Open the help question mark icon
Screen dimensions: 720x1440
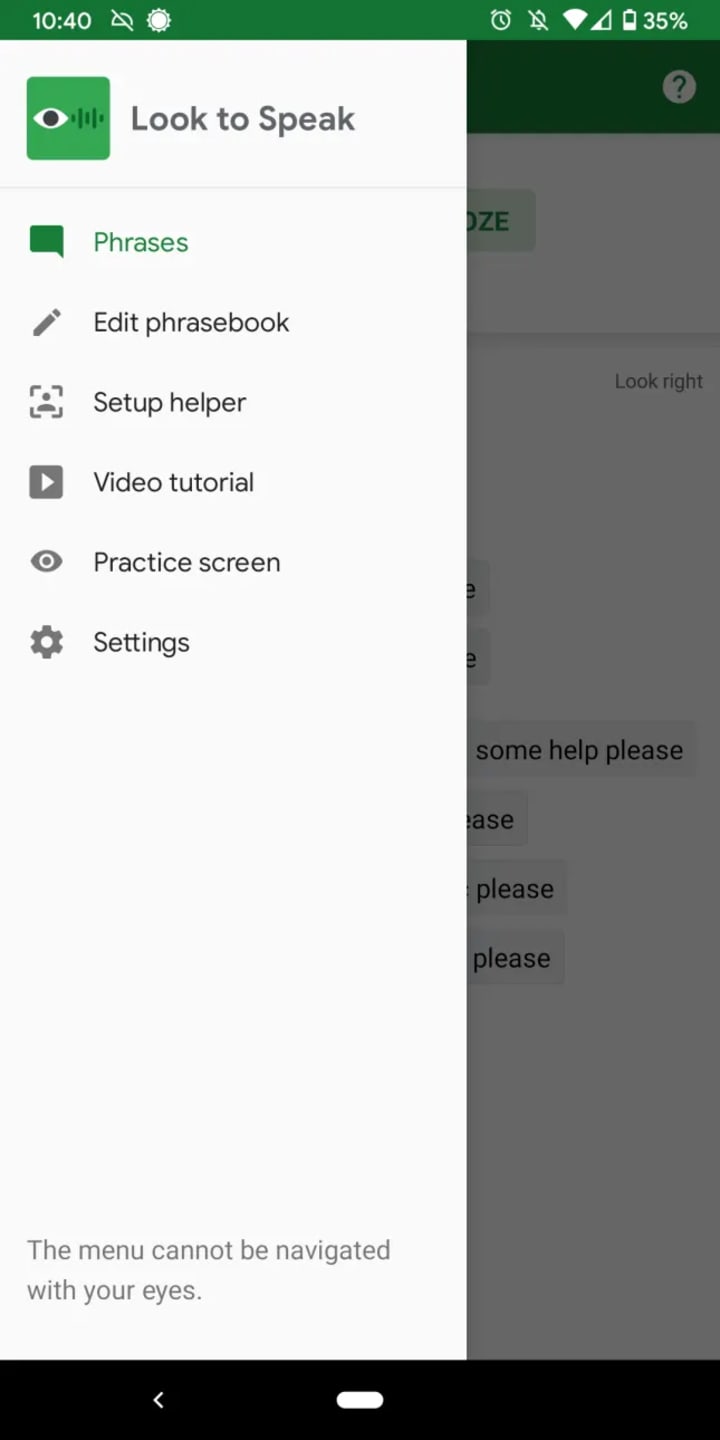coord(679,87)
